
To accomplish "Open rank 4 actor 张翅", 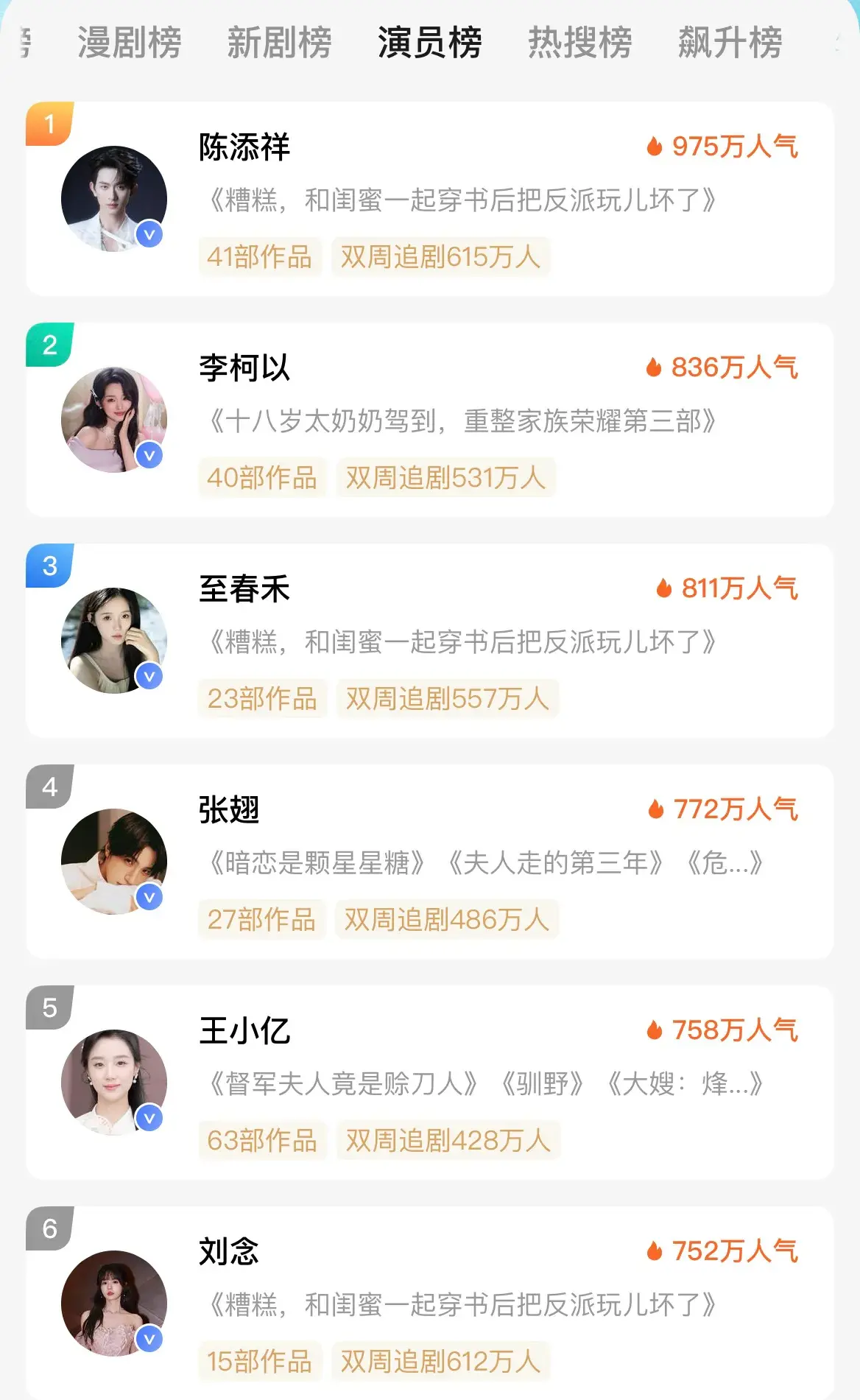I will (430, 862).
